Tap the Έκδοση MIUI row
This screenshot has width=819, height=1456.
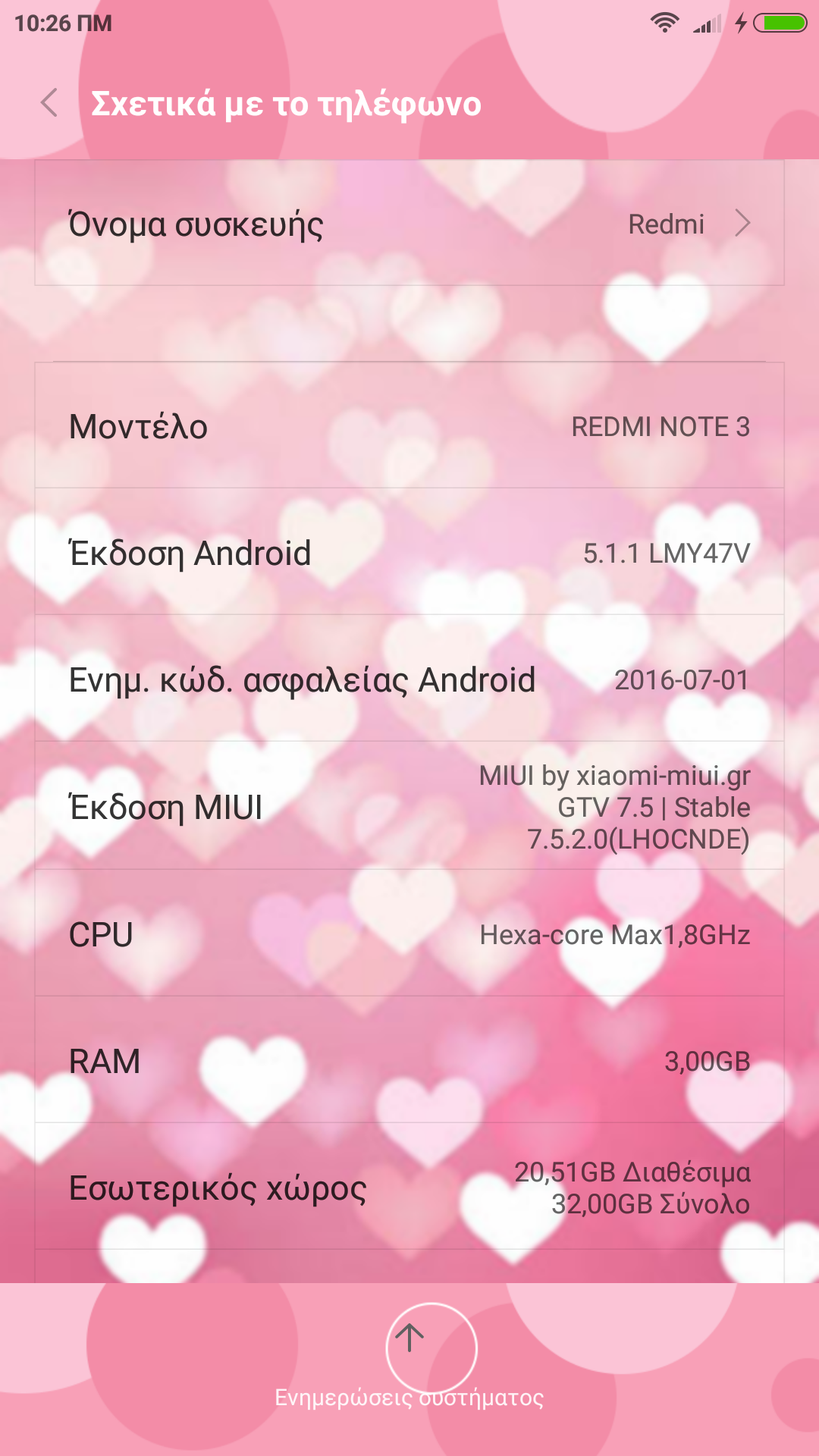(x=409, y=806)
